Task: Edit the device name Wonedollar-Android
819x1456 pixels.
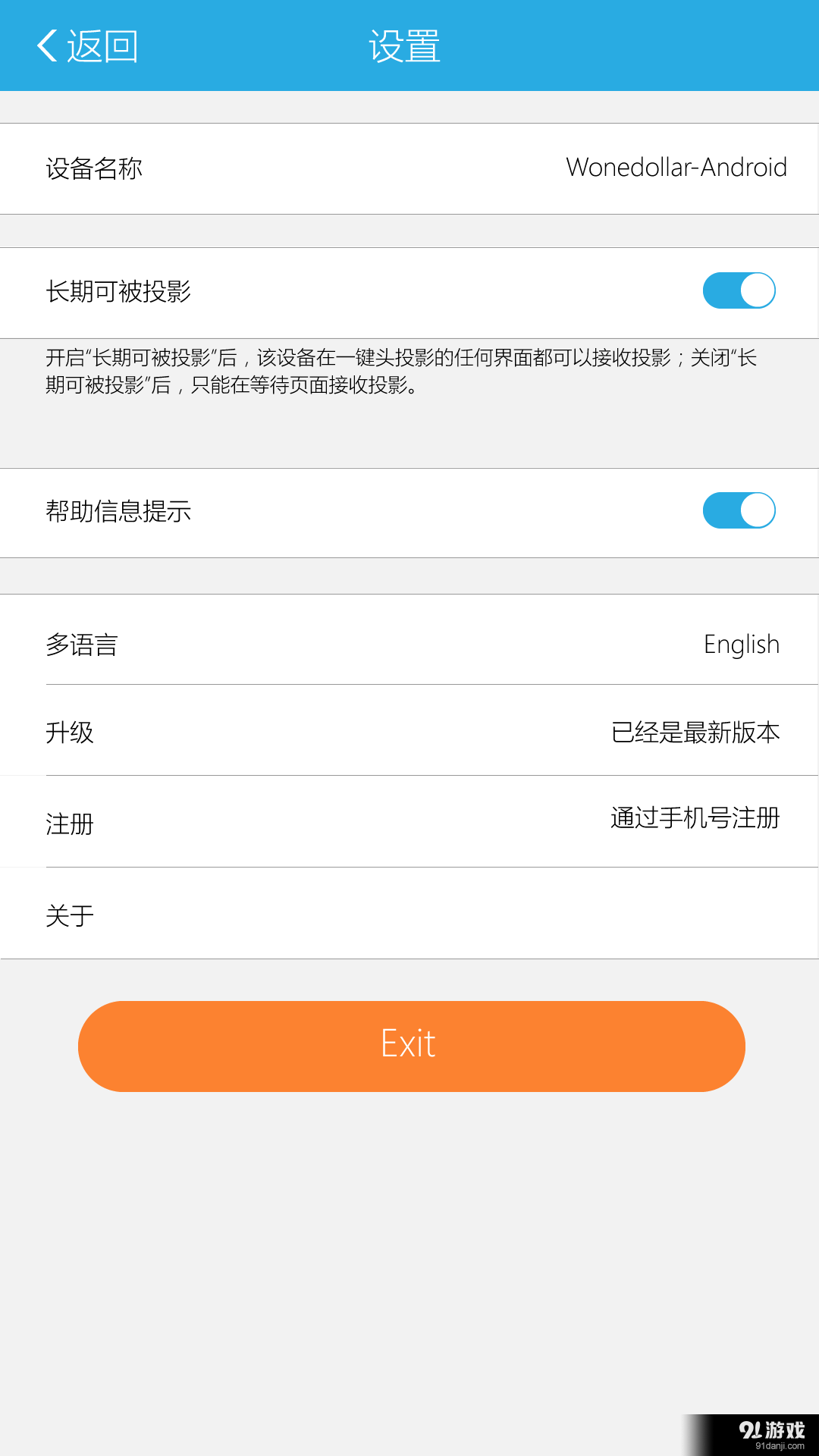Action: (x=675, y=167)
